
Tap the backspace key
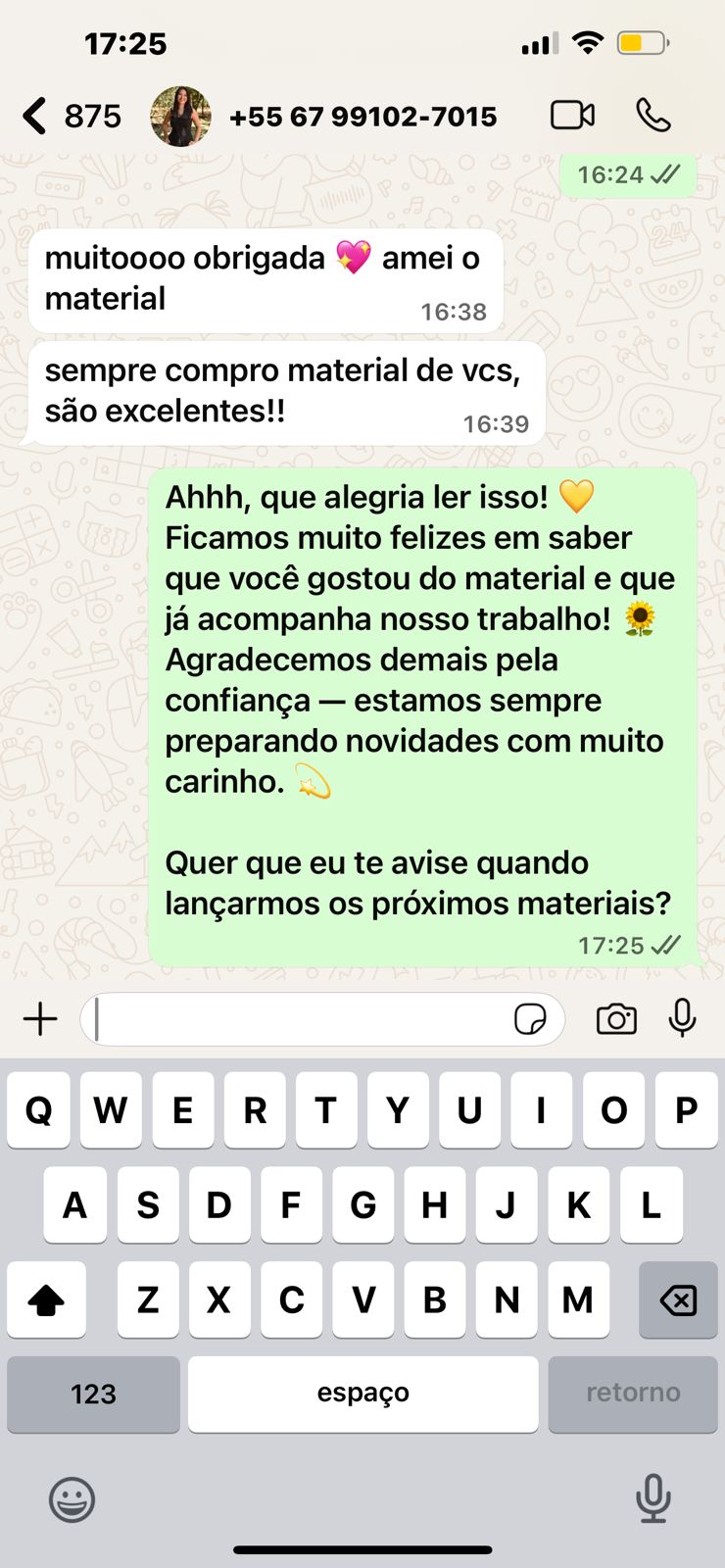click(678, 1300)
